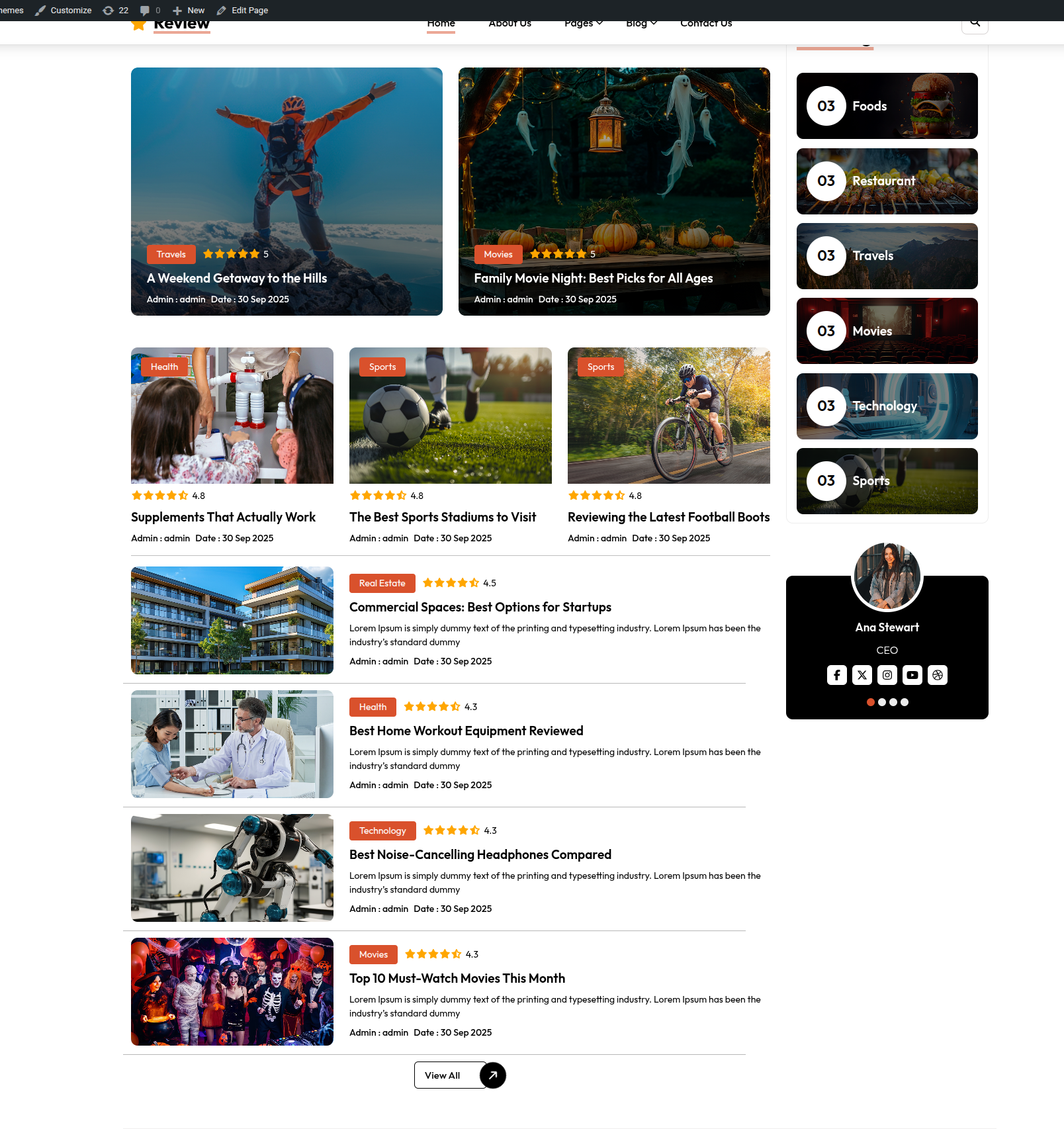Open the Technology category card

click(887, 406)
